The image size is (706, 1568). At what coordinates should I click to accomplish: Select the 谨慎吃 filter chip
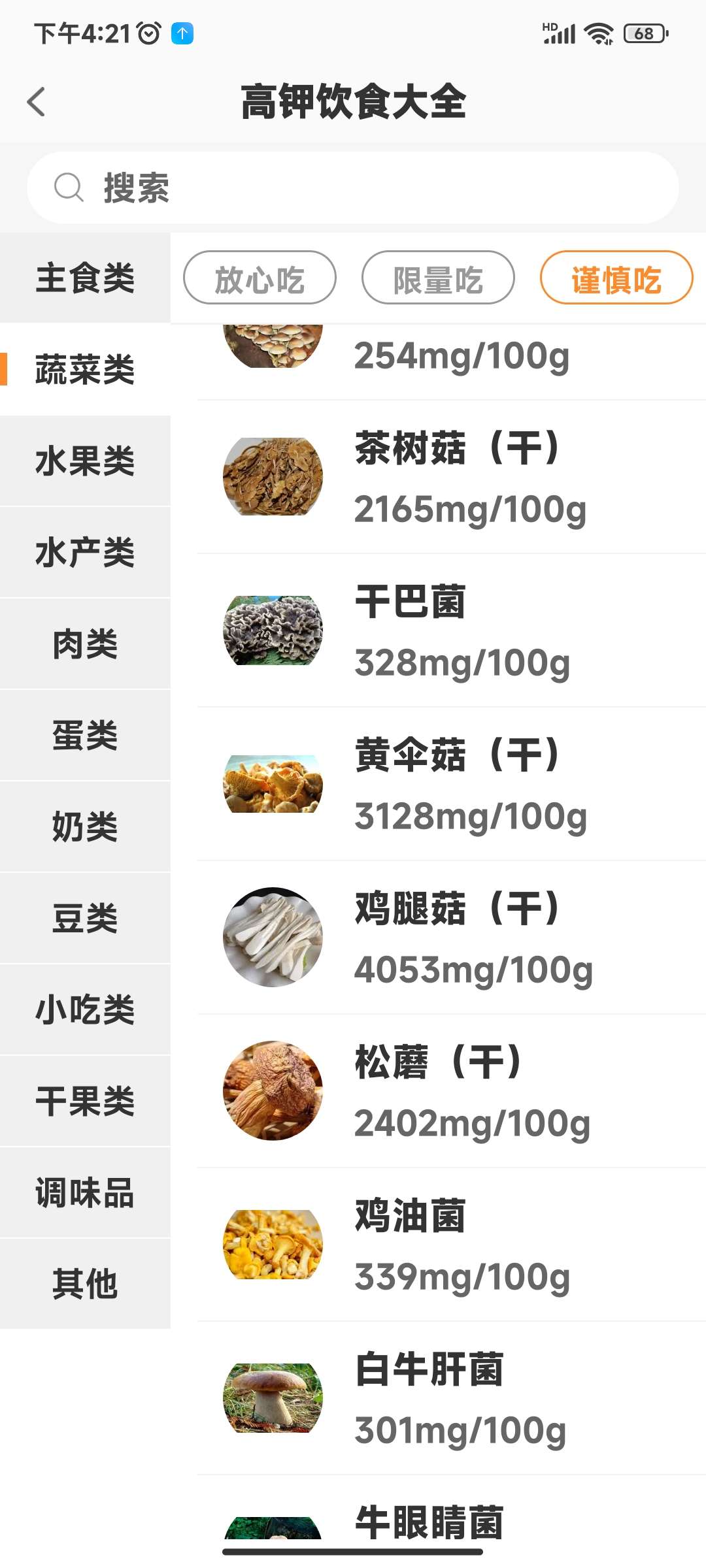coord(616,278)
